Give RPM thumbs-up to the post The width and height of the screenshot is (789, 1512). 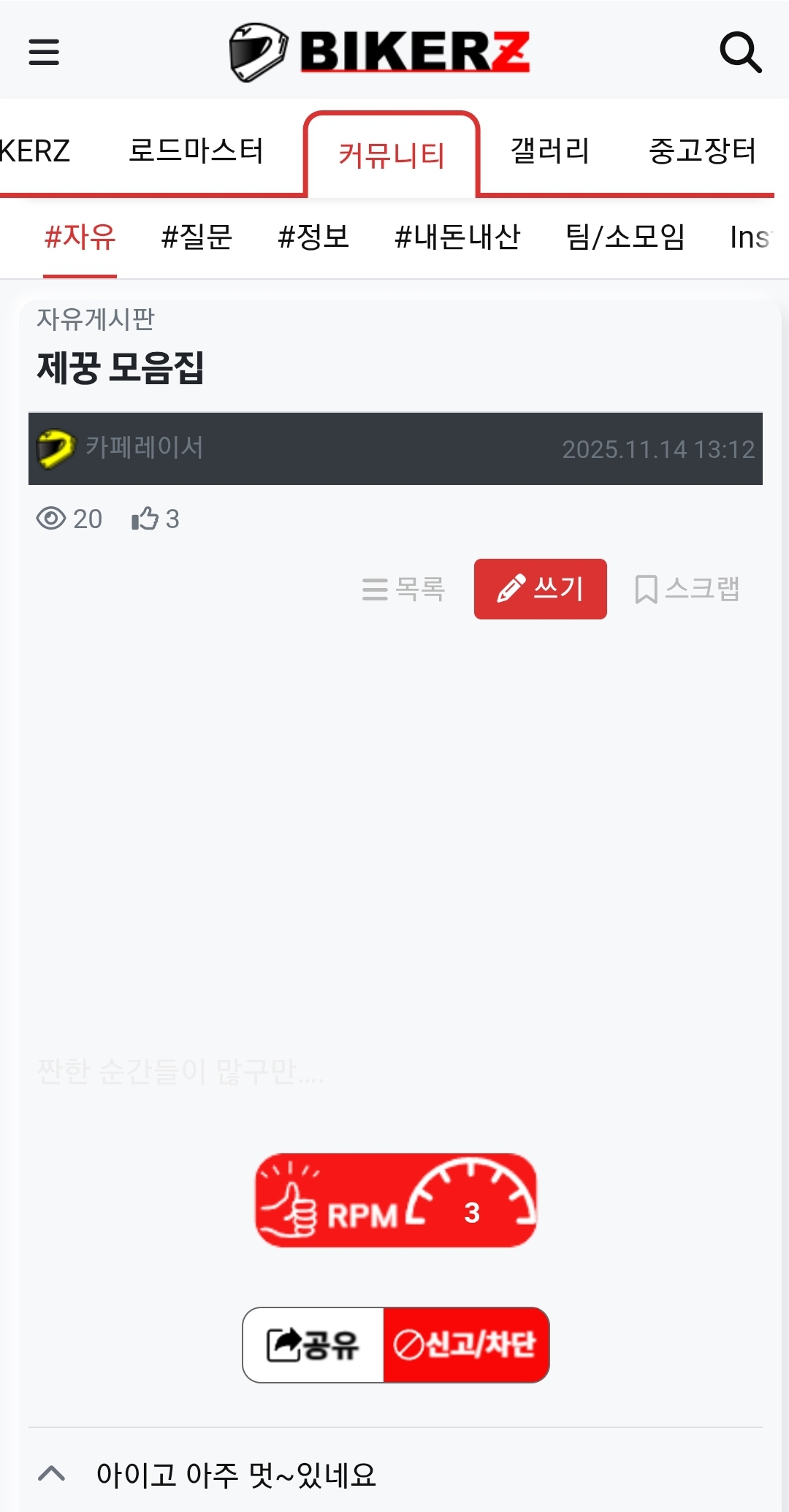(395, 1200)
